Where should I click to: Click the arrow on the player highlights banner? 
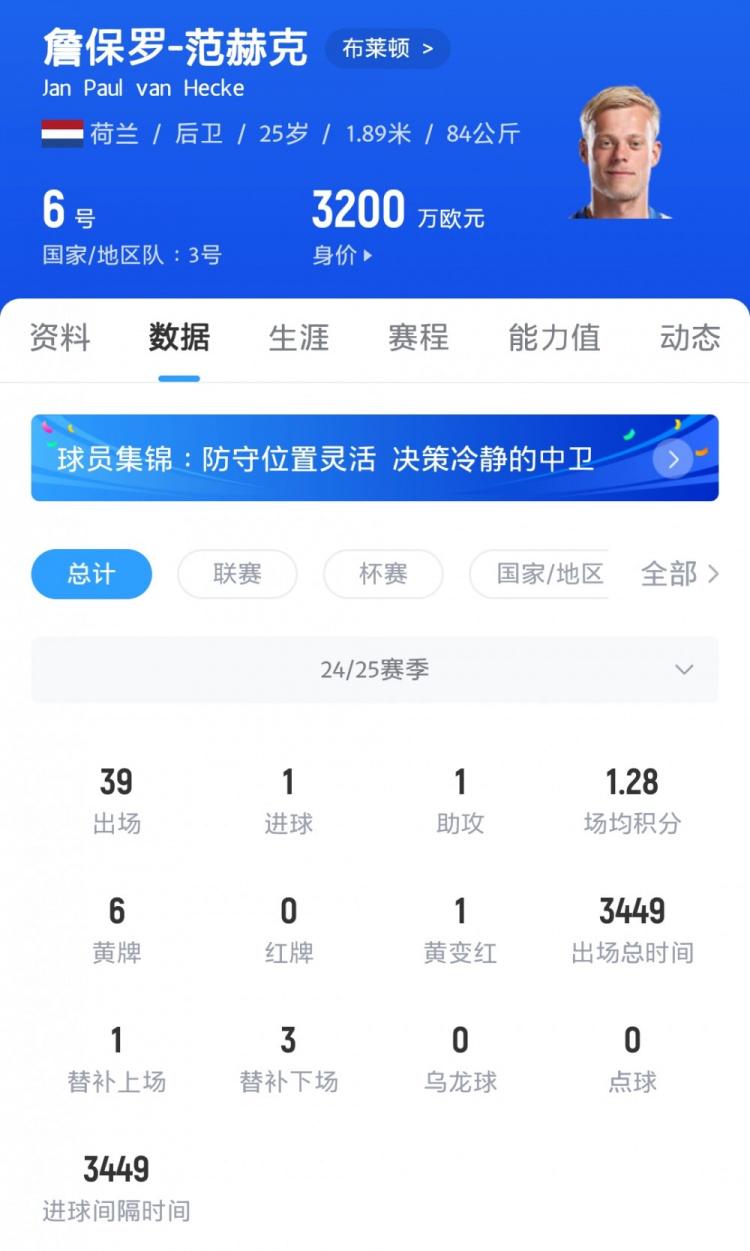(672, 459)
